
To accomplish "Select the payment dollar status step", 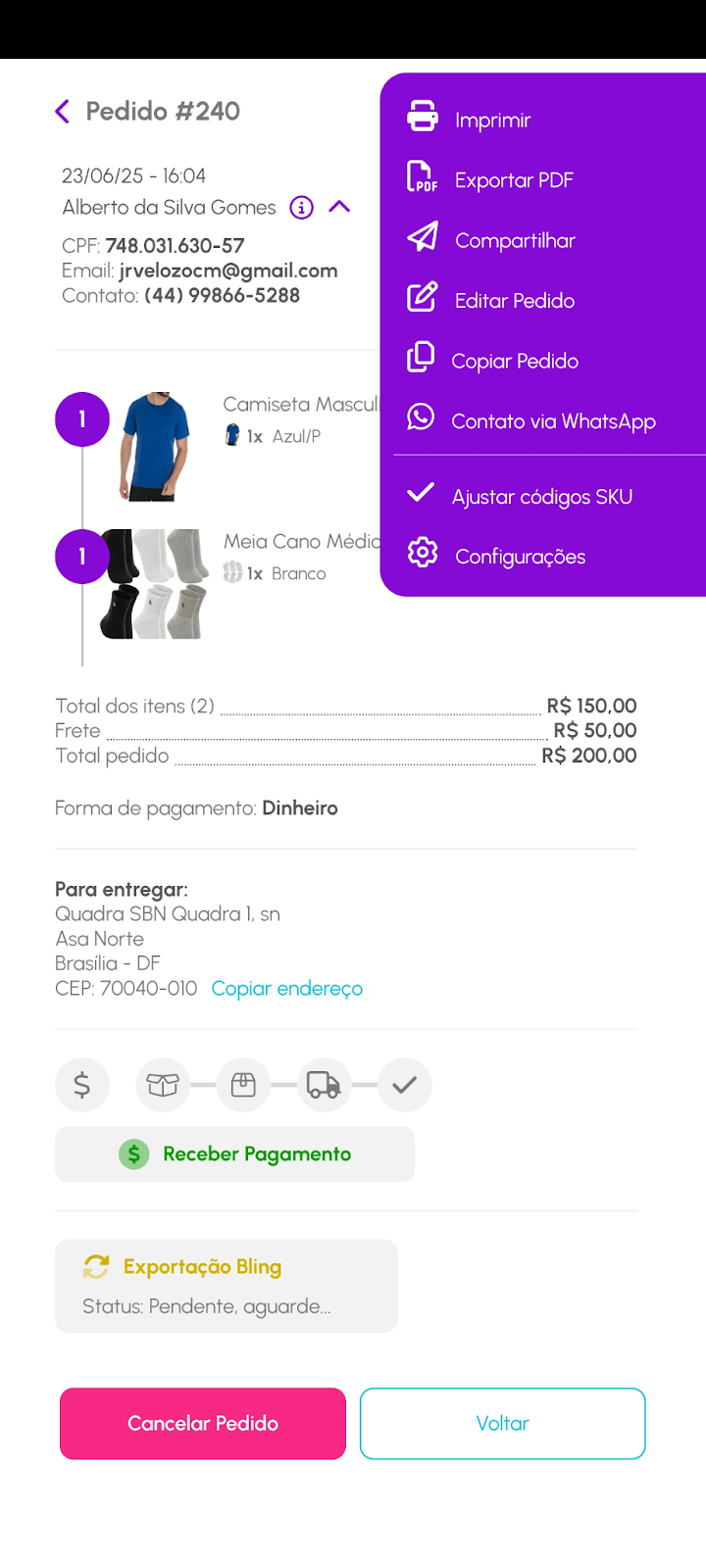I will [82, 1085].
